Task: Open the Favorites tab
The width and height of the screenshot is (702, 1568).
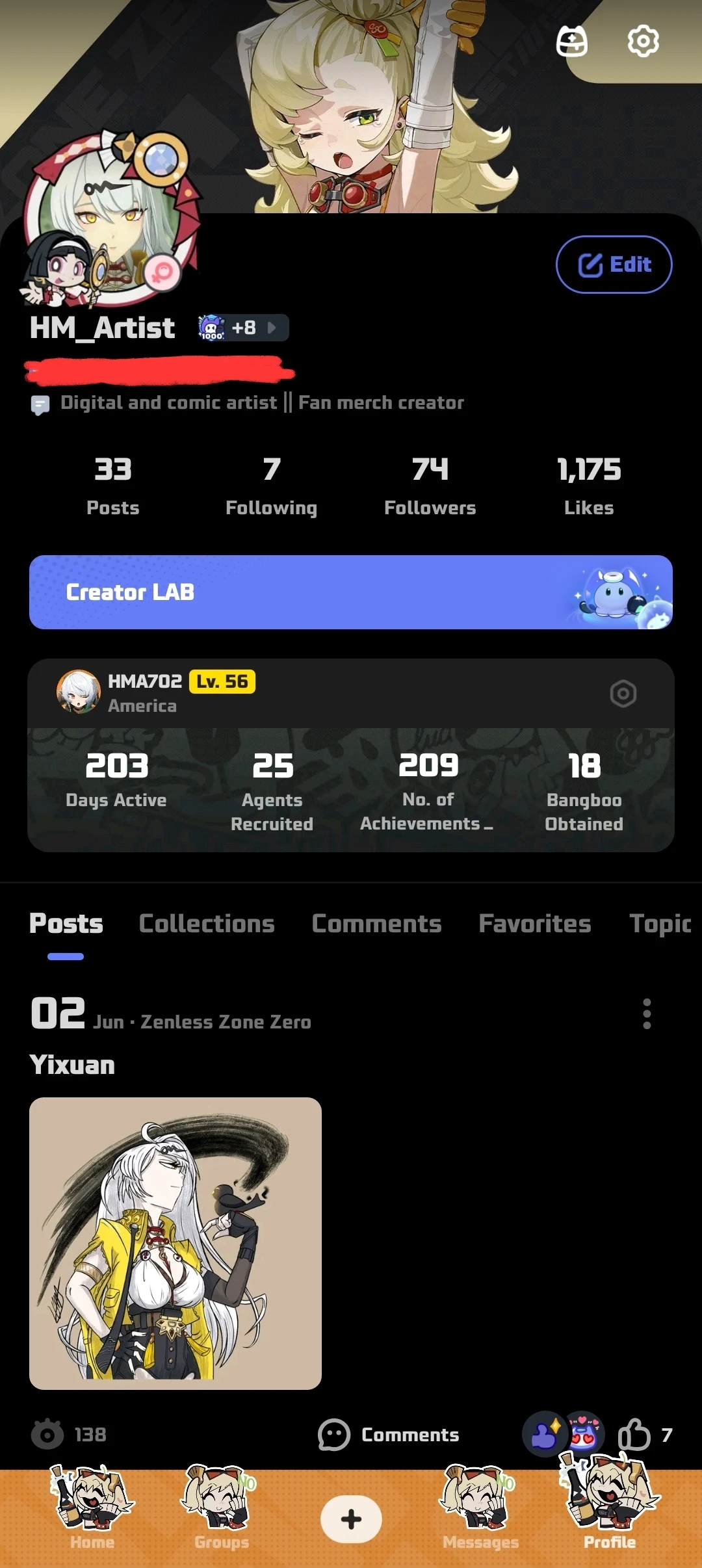Action: pyautogui.click(x=534, y=924)
